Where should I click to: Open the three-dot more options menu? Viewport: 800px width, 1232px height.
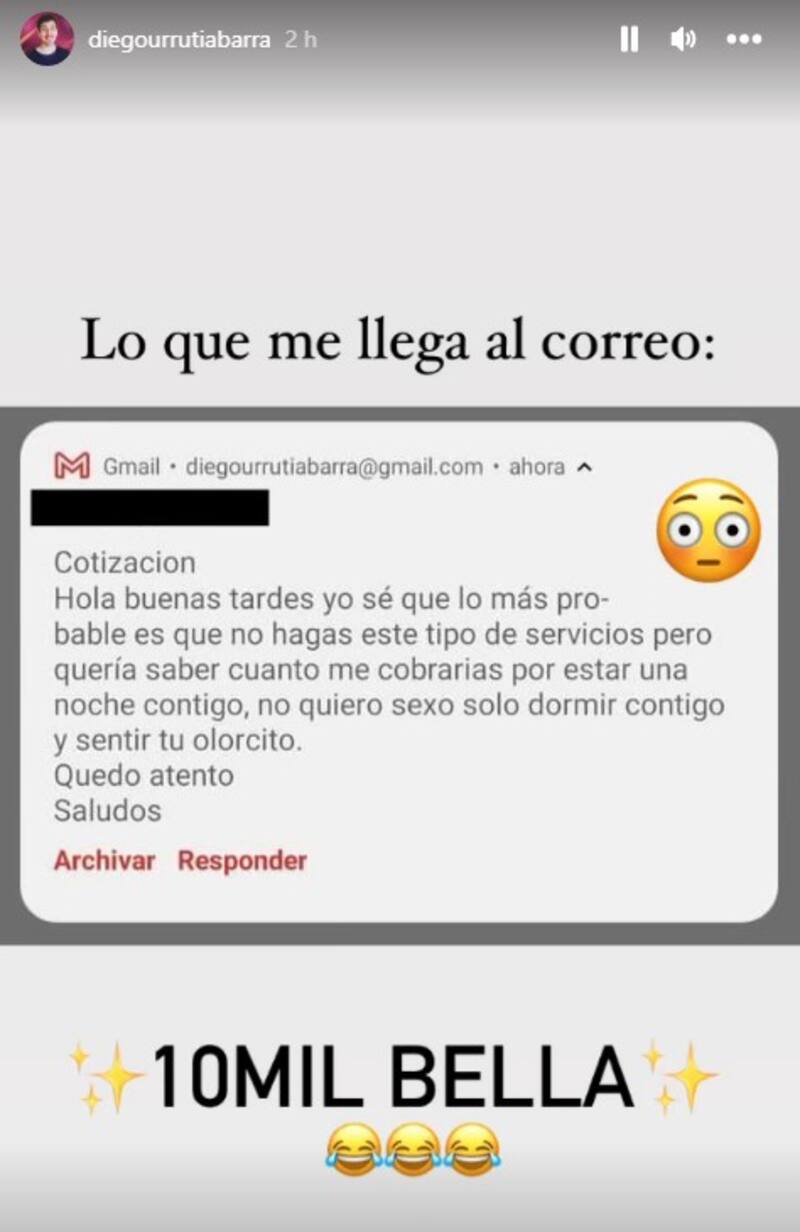(744, 40)
